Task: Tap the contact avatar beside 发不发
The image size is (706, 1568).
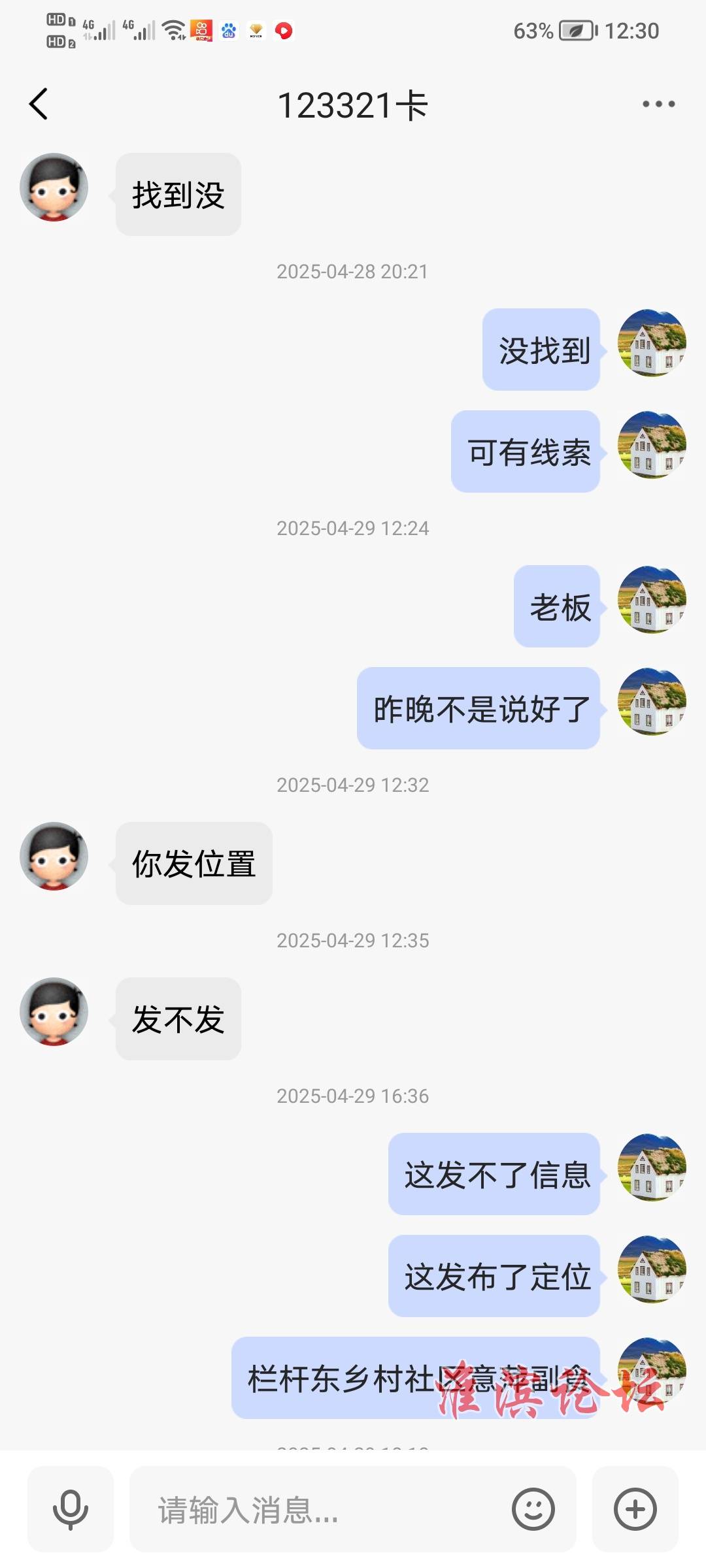Action: point(54,1012)
